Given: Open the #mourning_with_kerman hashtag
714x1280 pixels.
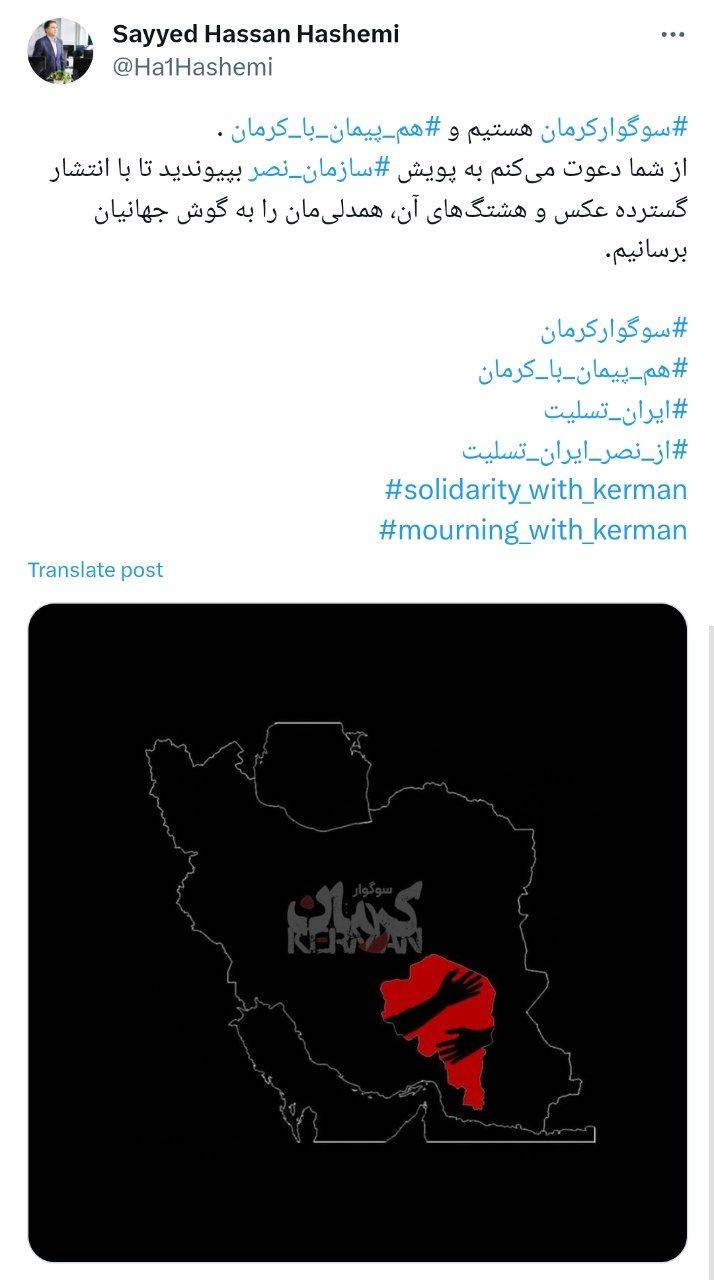Looking at the screenshot, I should click(x=533, y=529).
